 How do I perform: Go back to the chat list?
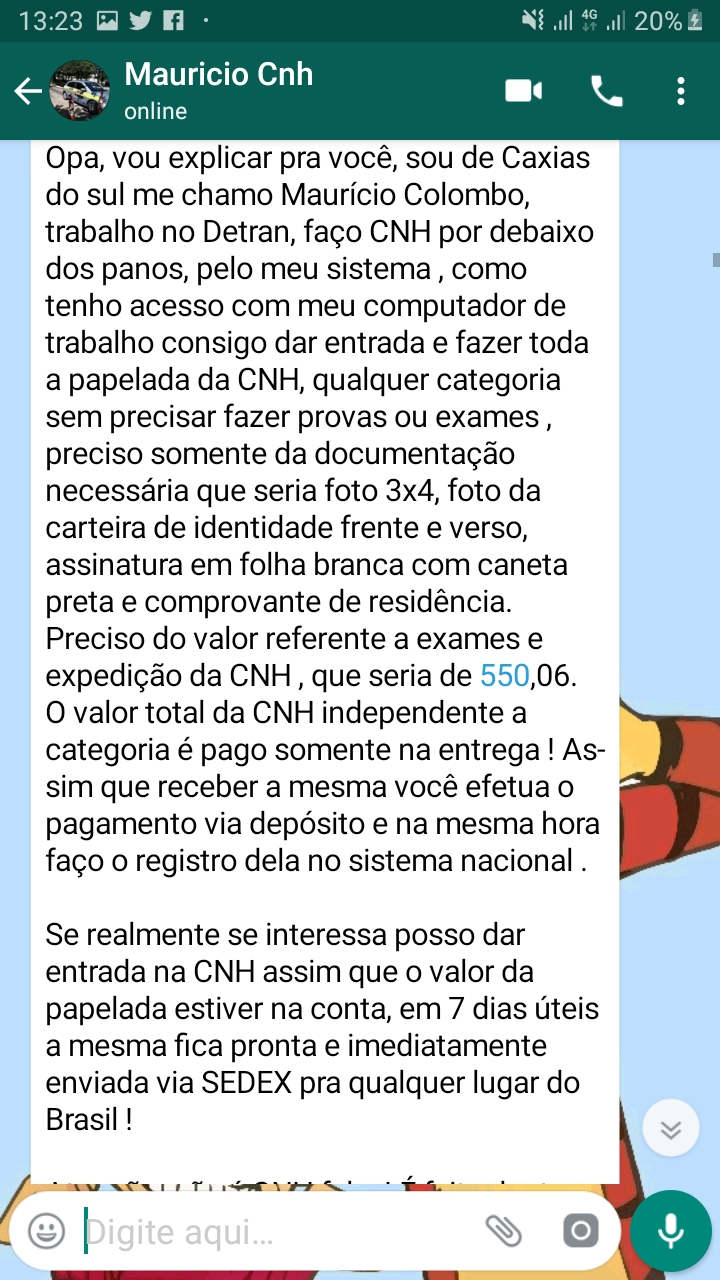(27, 92)
